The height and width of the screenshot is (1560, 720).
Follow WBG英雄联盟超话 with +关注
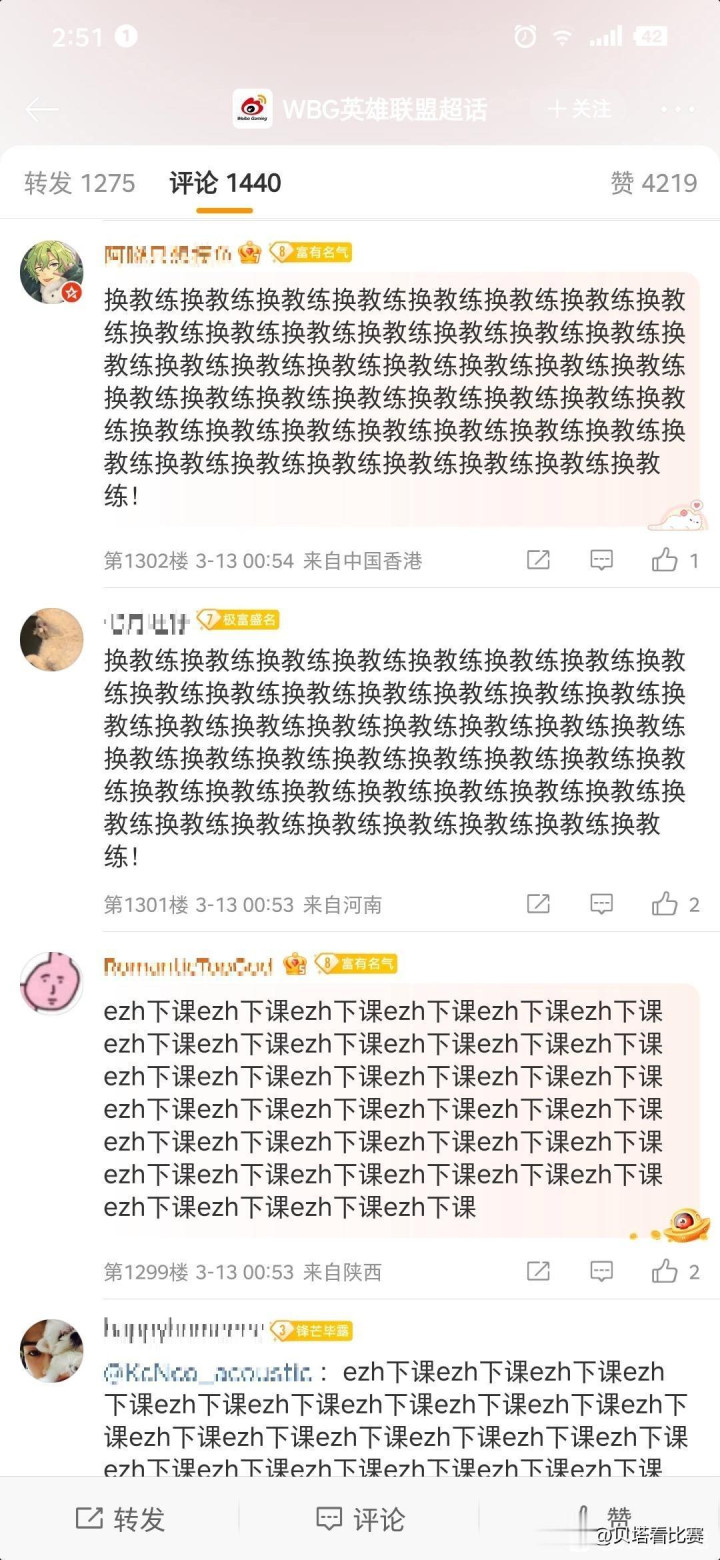tap(580, 109)
